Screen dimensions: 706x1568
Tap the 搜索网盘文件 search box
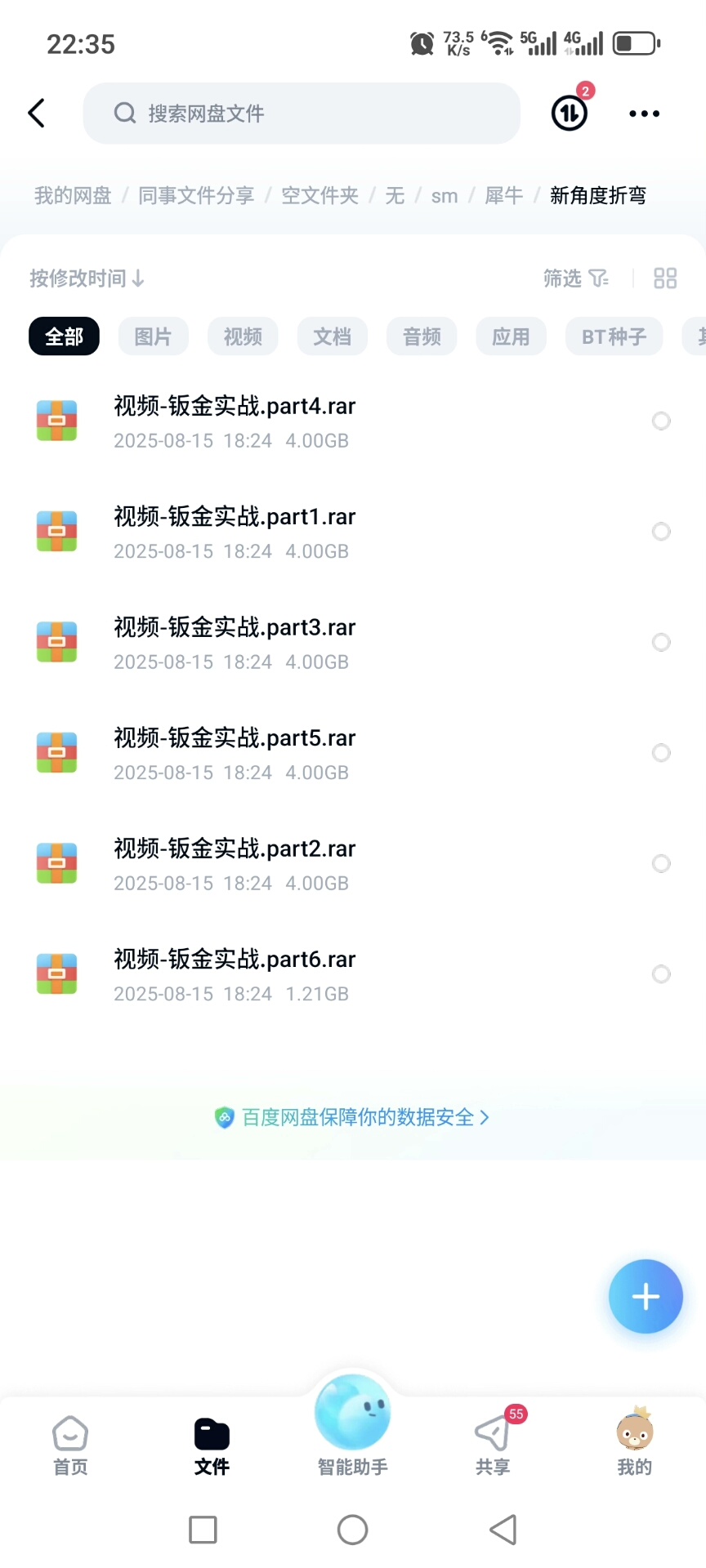click(301, 114)
